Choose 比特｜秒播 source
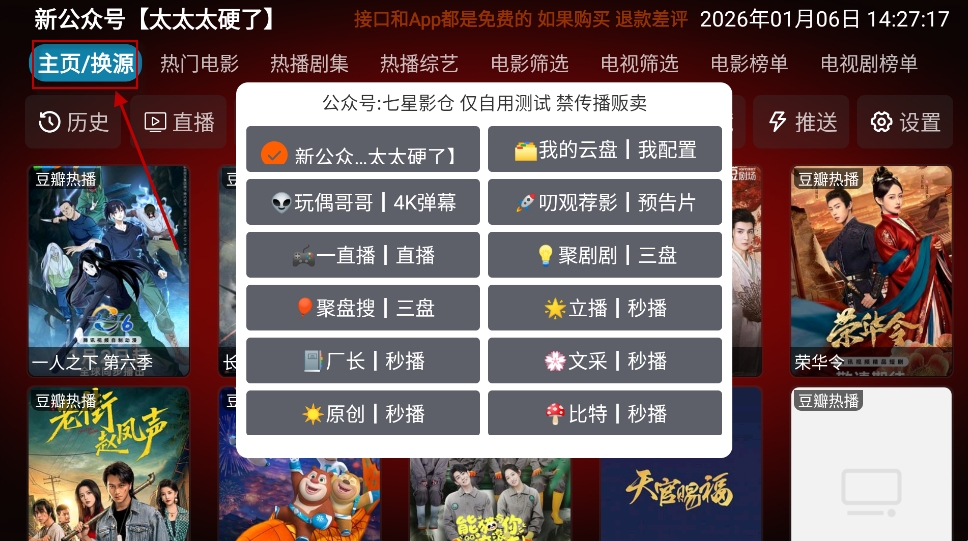968x541 pixels. click(604, 413)
